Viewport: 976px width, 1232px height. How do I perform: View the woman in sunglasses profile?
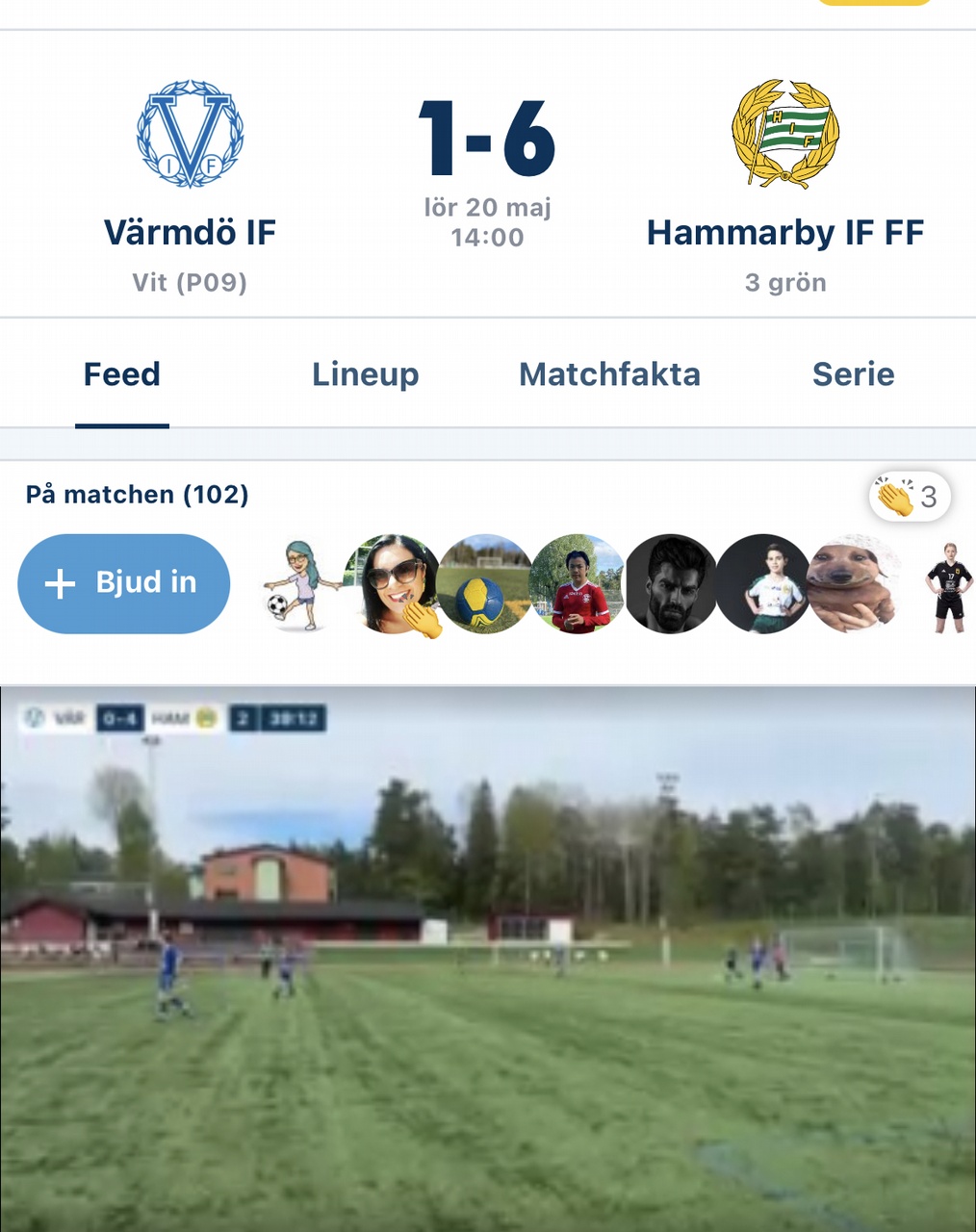392,584
